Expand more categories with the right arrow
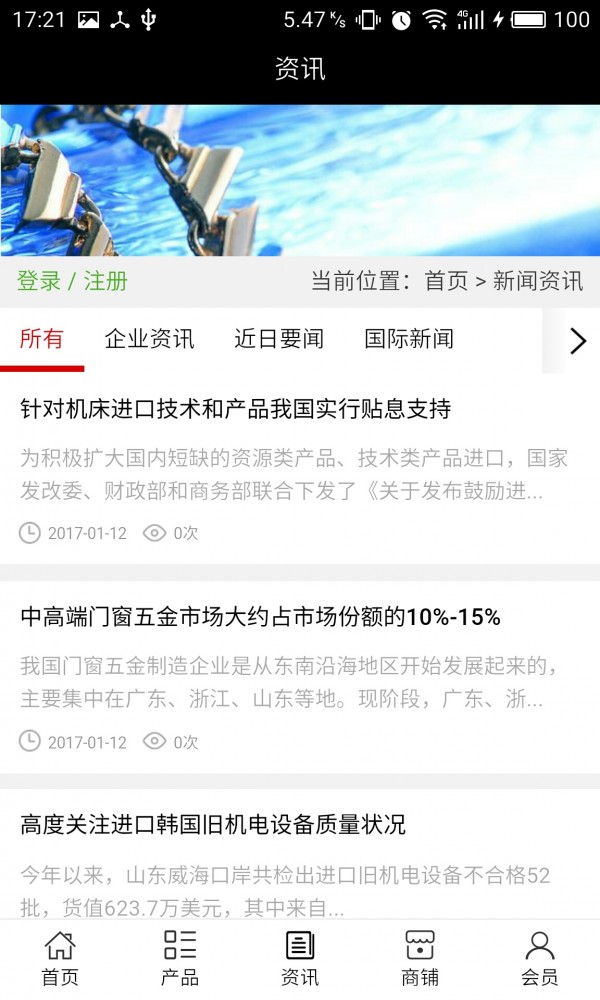Screen dimensions: 600x1000 pyautogui.click(x=577, y=341)
